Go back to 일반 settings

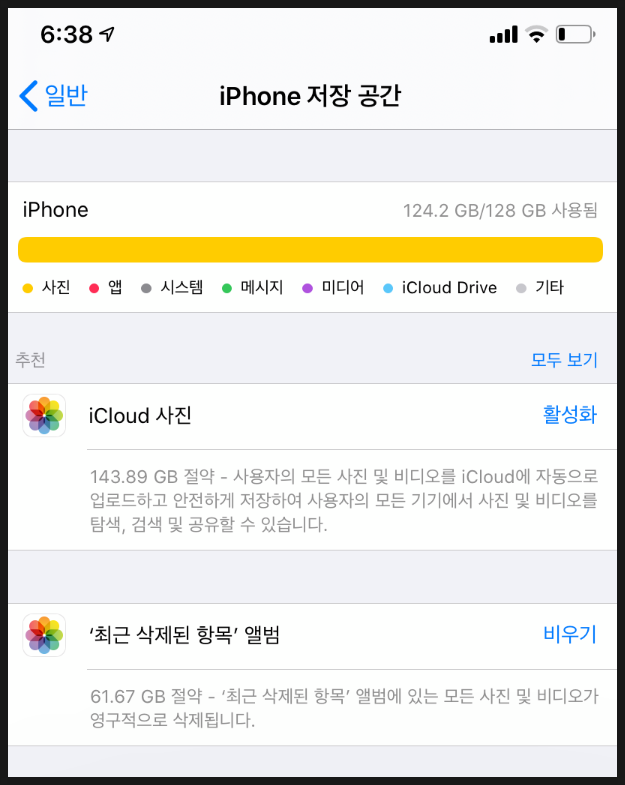pyautogui.click(x=54, y=96)
